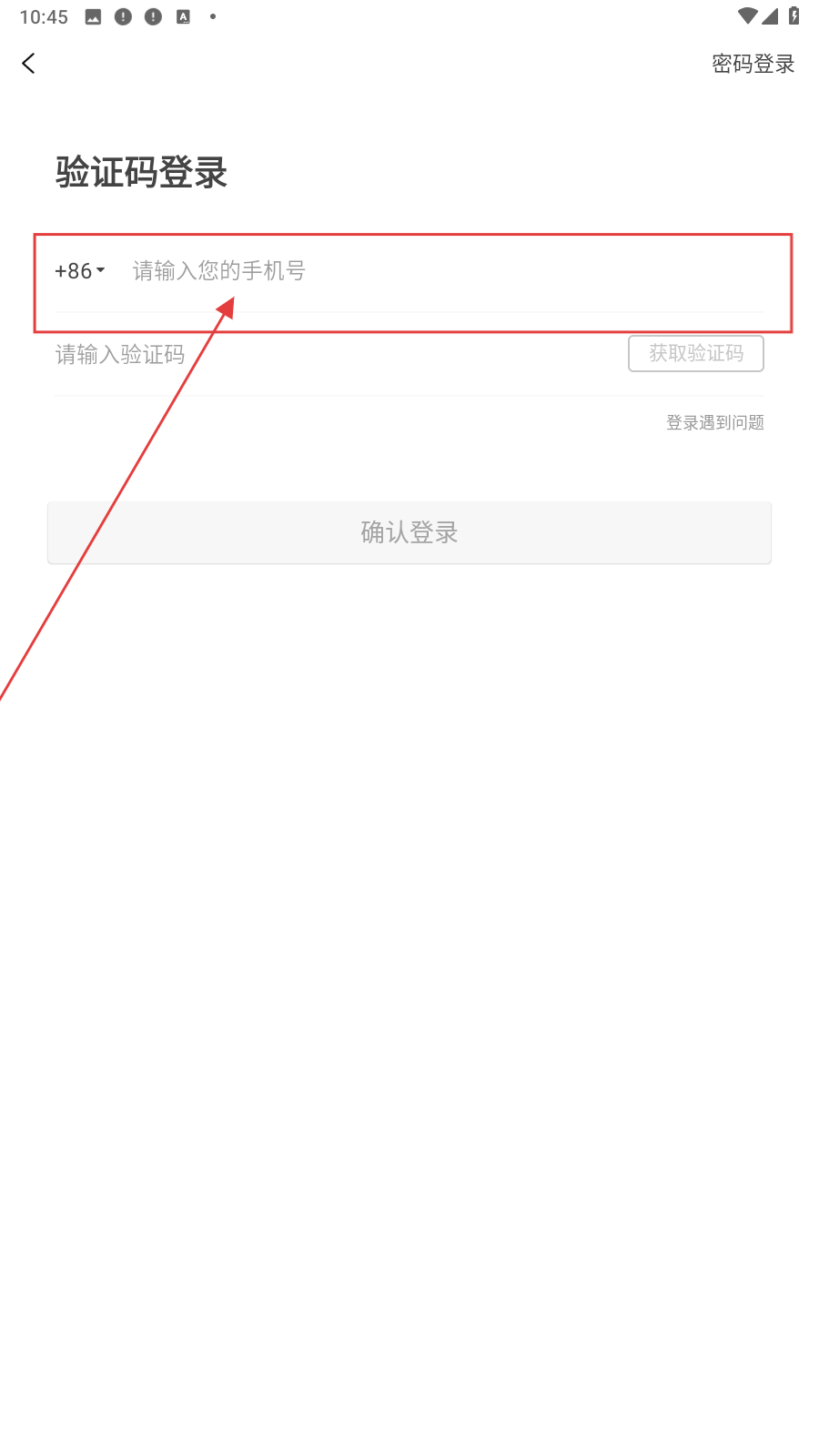819x1456 pixels.
Task: Open the +86 country code dropdown
Action: coord(80,271)
